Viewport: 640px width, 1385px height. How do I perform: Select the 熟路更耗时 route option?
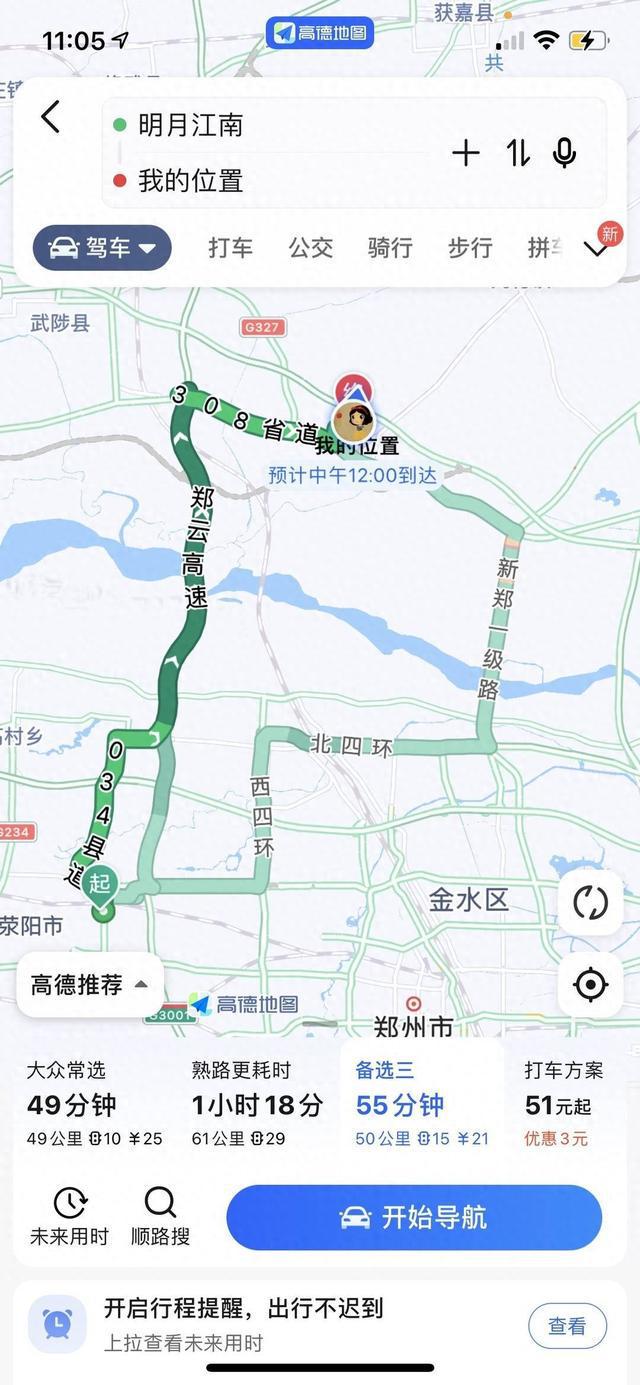click(x=258, y=1104)
